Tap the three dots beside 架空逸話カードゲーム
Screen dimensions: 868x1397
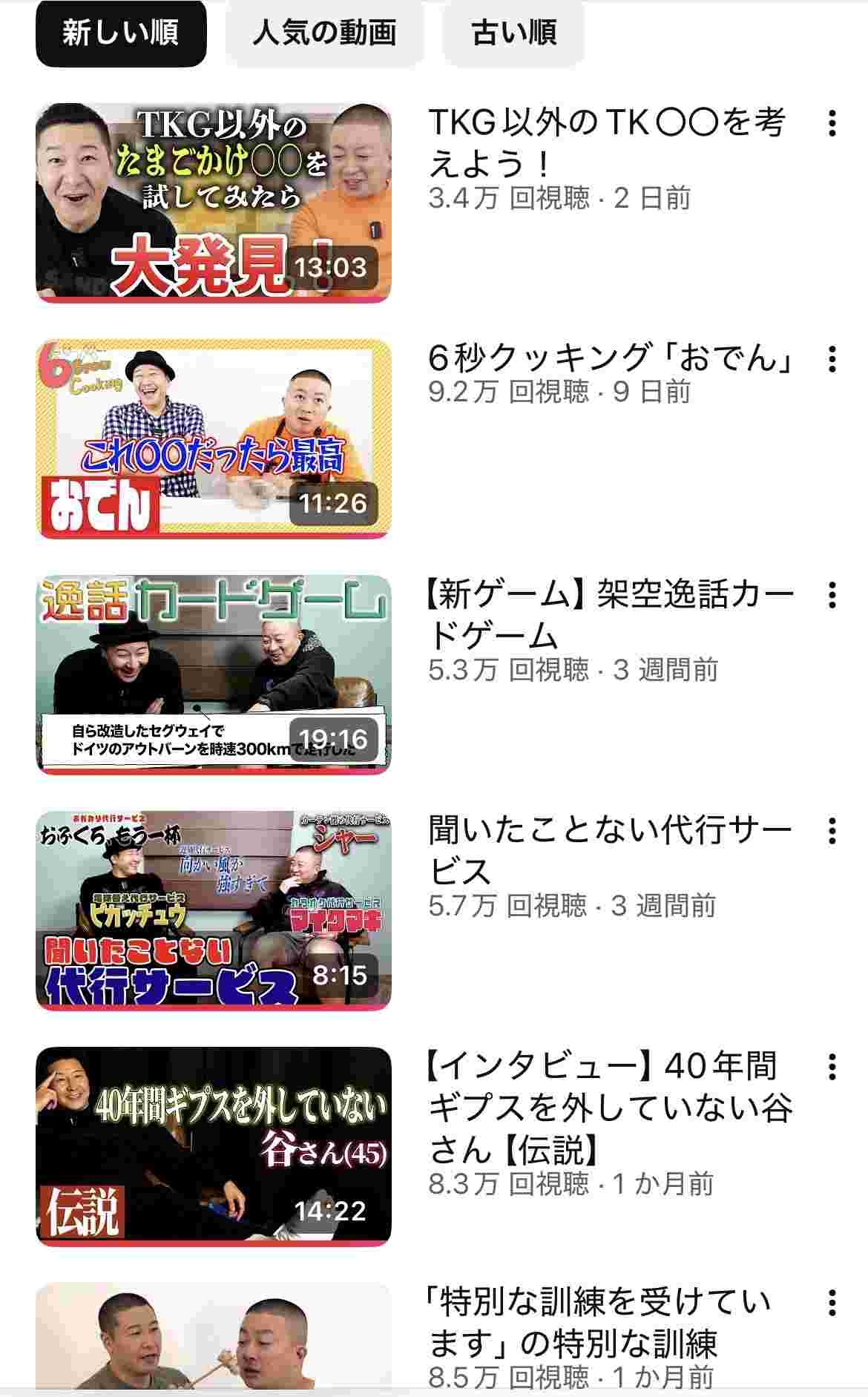pos(832,595)
